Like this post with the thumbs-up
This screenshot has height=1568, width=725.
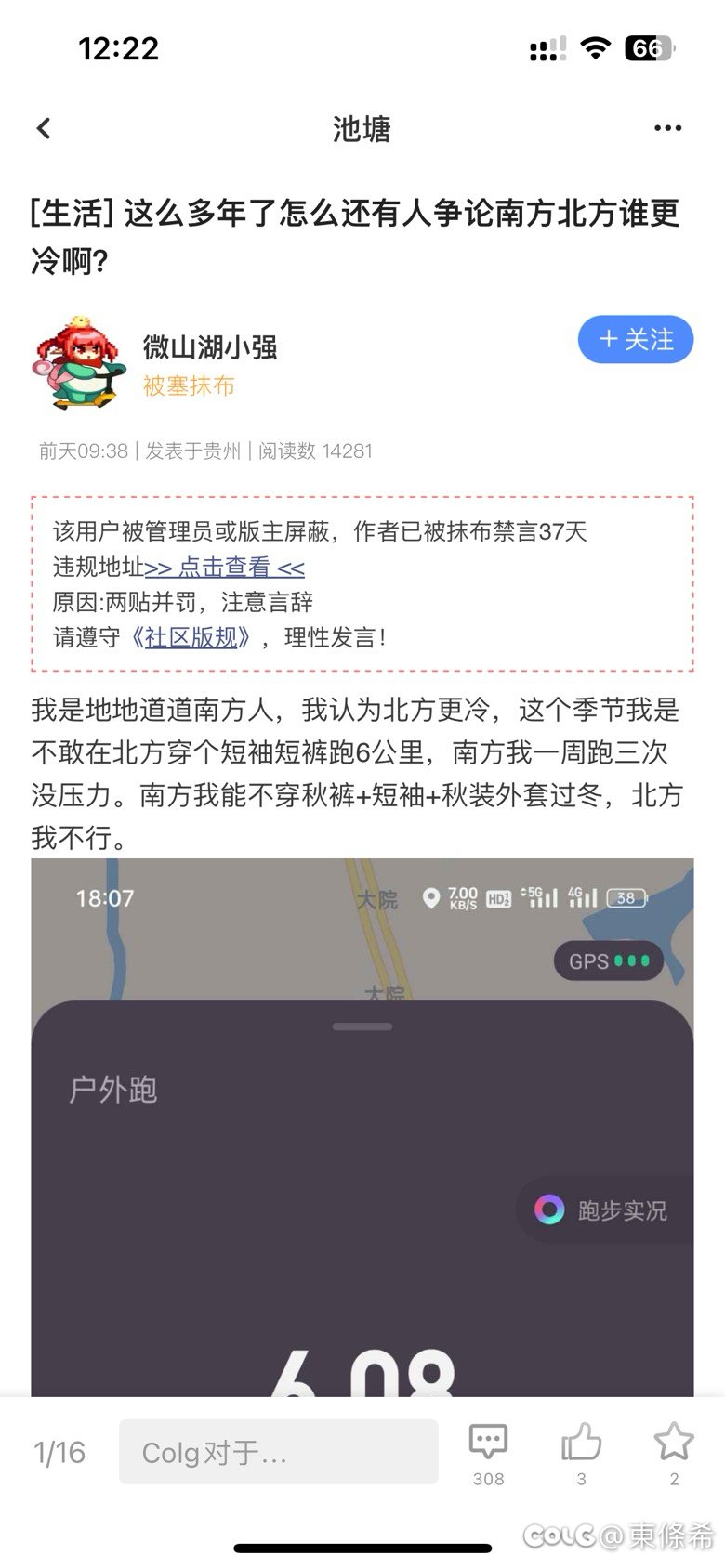[581, 1444]
